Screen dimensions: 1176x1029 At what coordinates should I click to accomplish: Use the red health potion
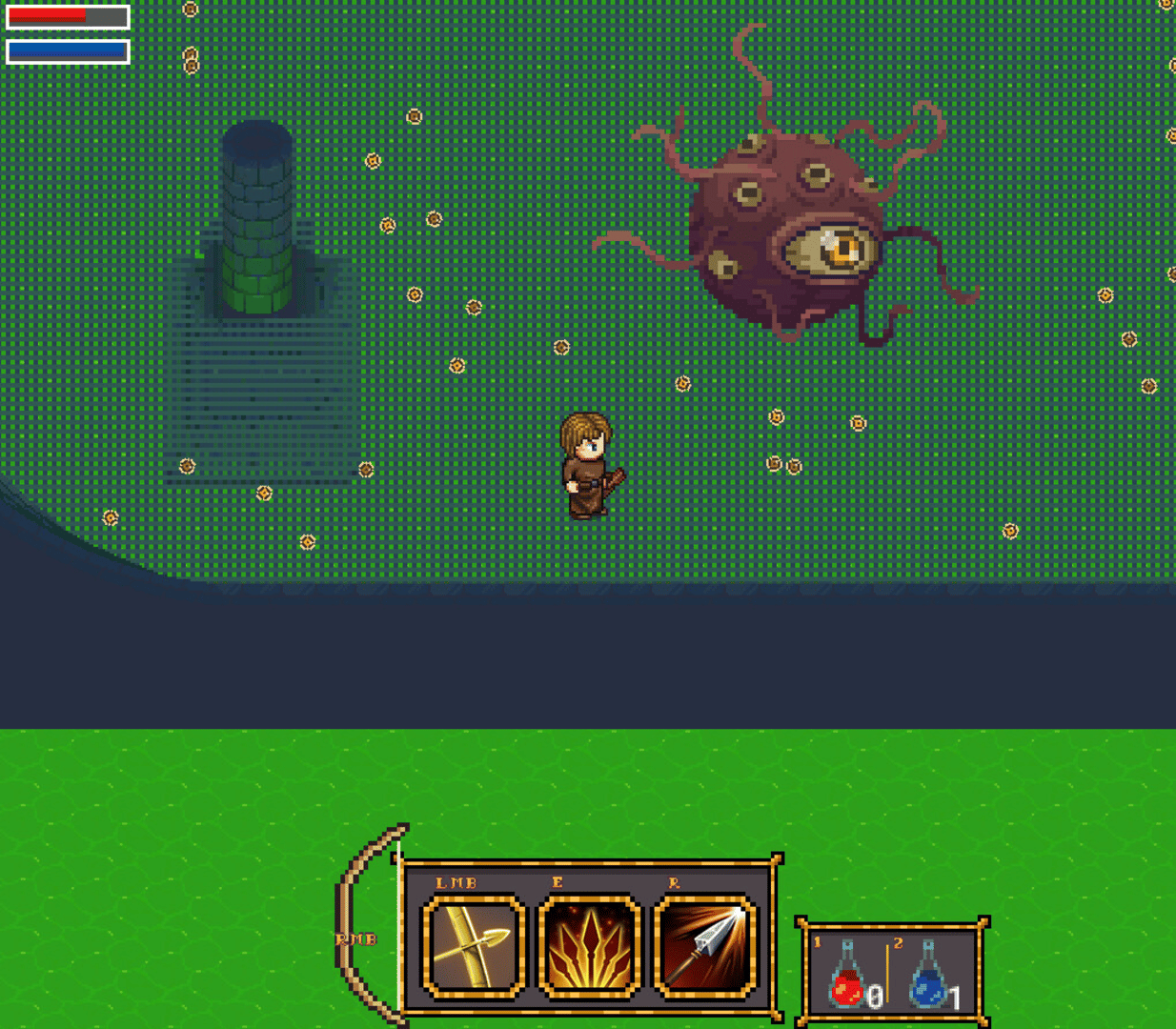coord(847,977)
